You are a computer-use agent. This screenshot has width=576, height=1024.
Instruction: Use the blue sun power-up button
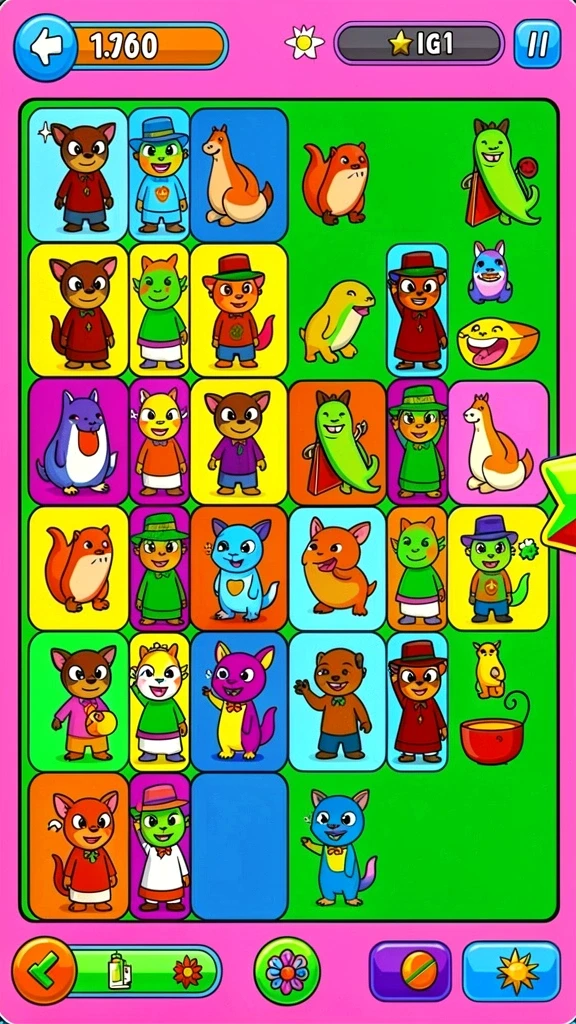(x=511, y=971)
